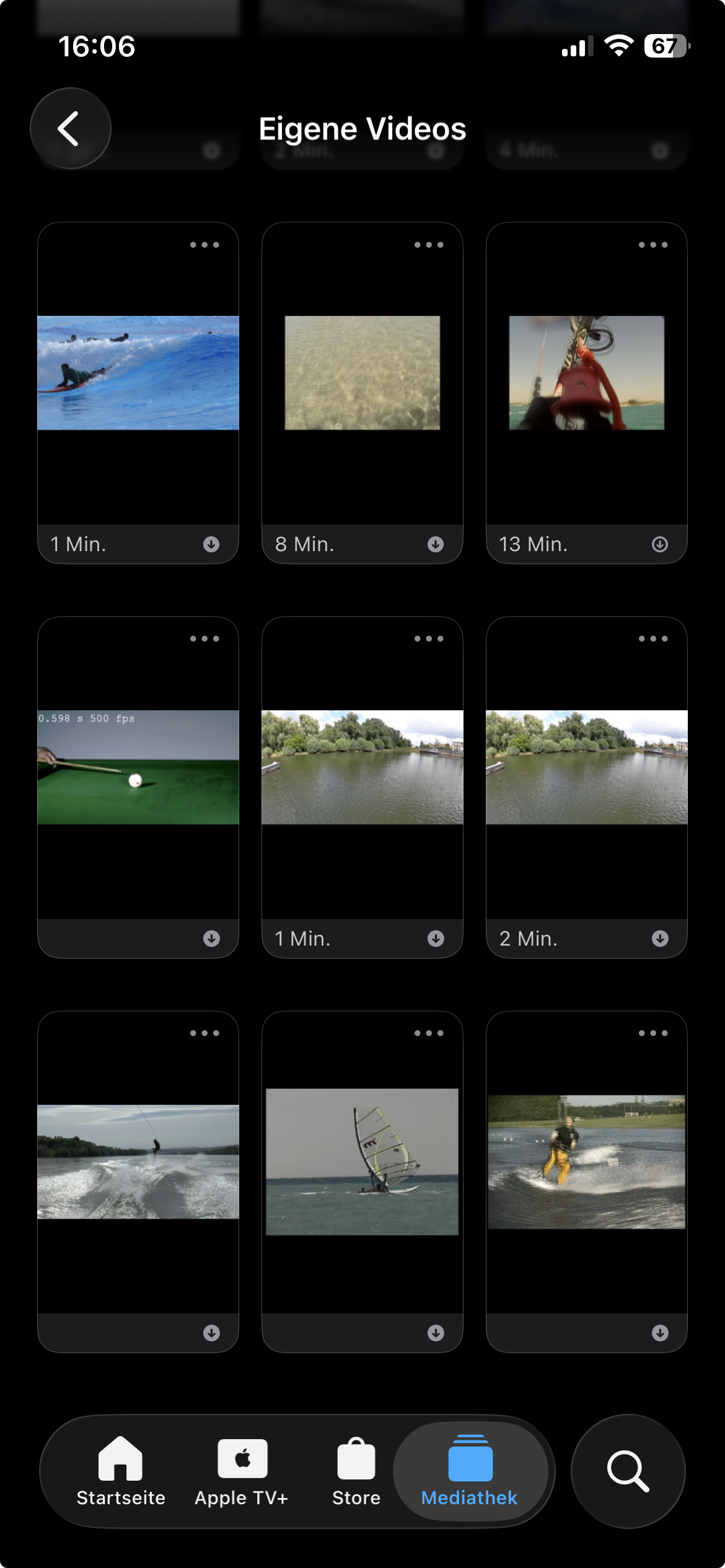
Task: Open the yellow pants waterskier video
Action: coord(586,1161)
